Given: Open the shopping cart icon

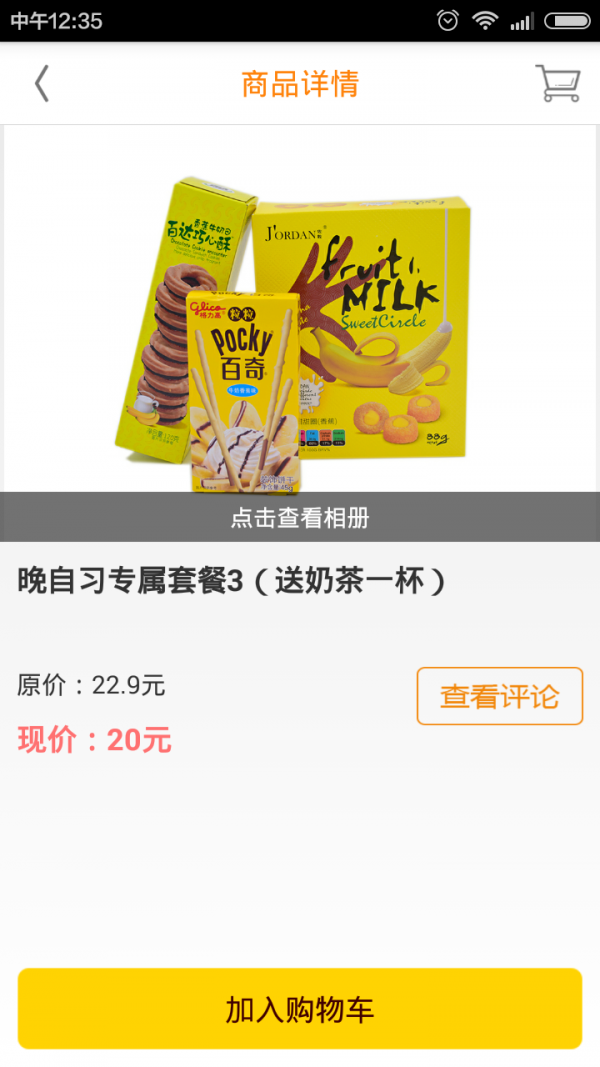Looking at the screenshot, I should [x=557, y=83].
